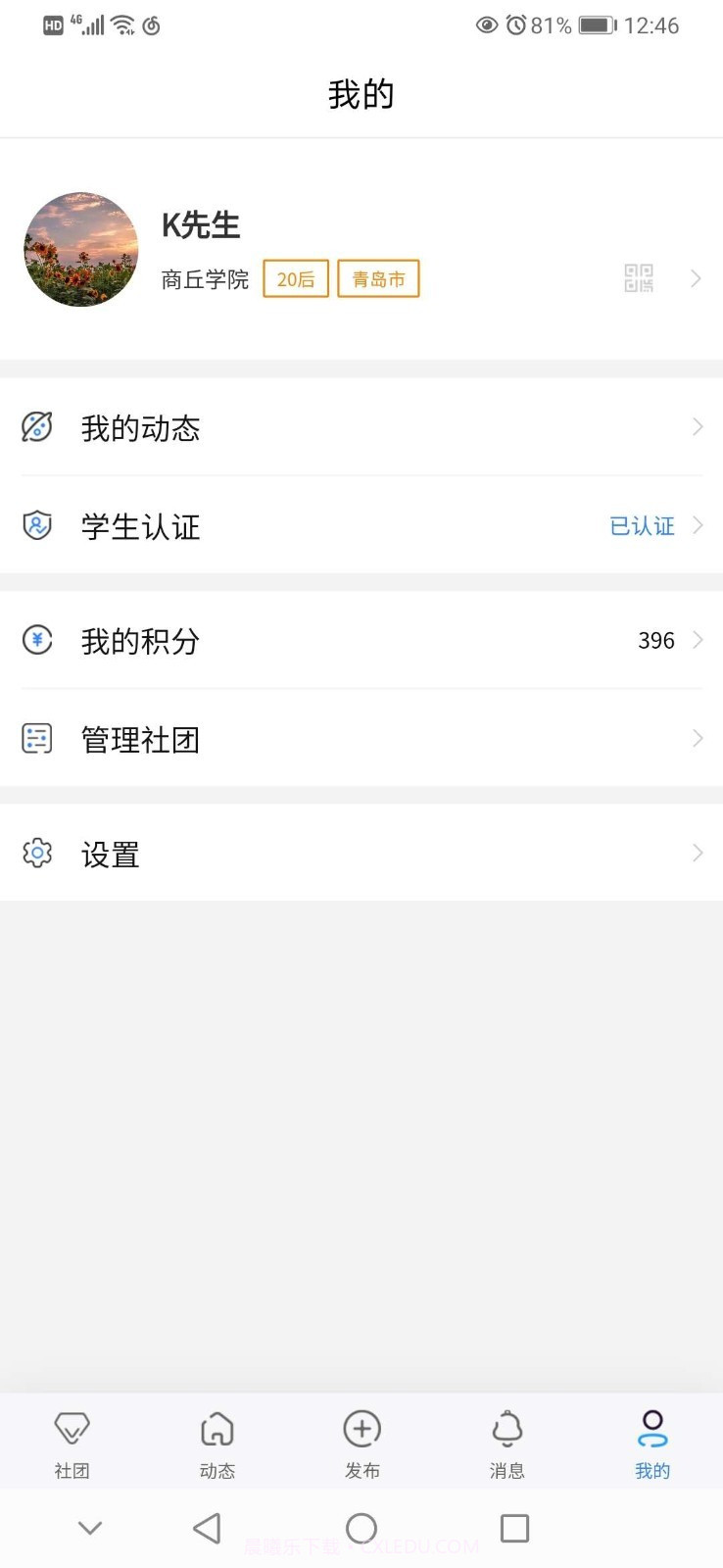Click the 396 points value
Screen dimensions: 723x1568
click(x=654, y=640)
